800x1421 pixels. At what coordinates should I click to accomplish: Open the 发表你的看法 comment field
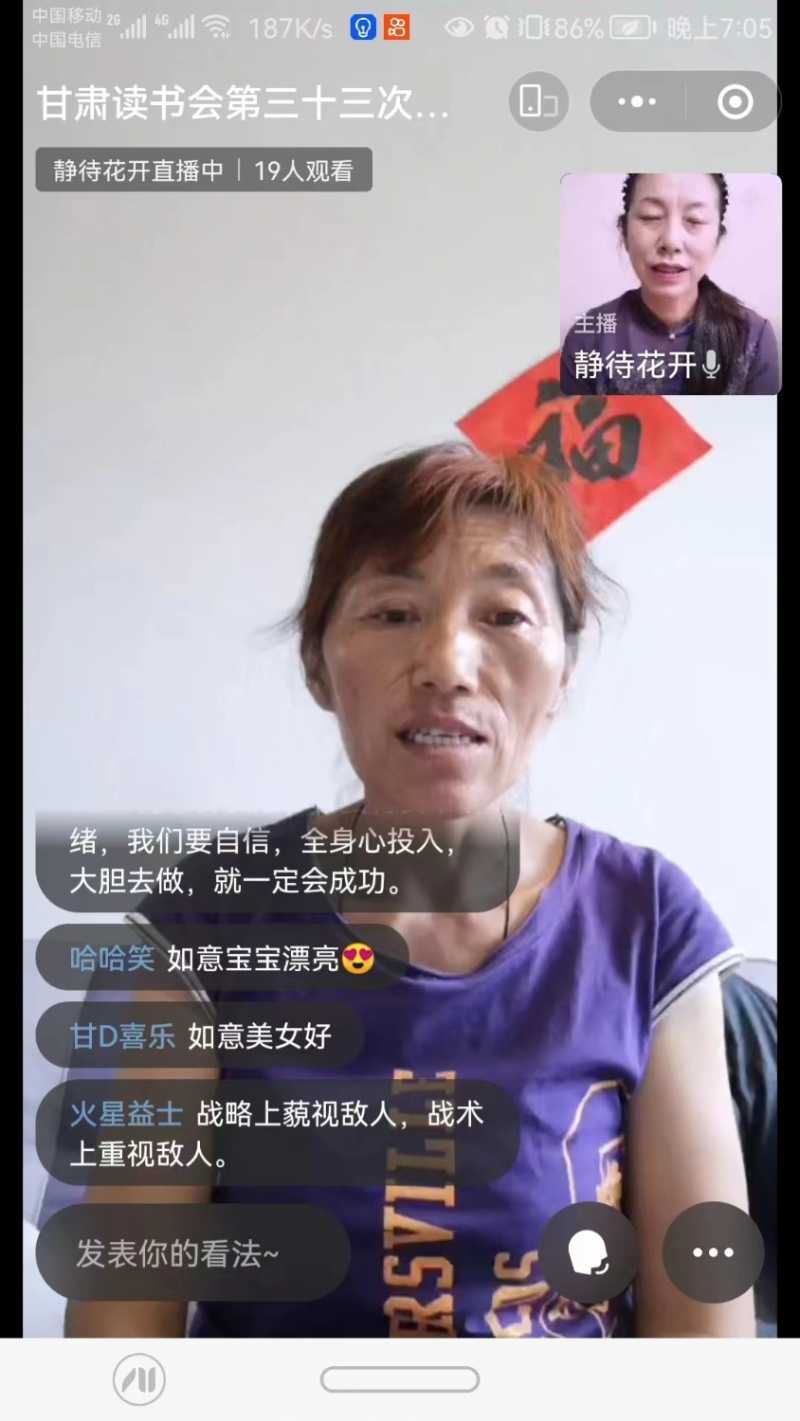pos(193,1253)
